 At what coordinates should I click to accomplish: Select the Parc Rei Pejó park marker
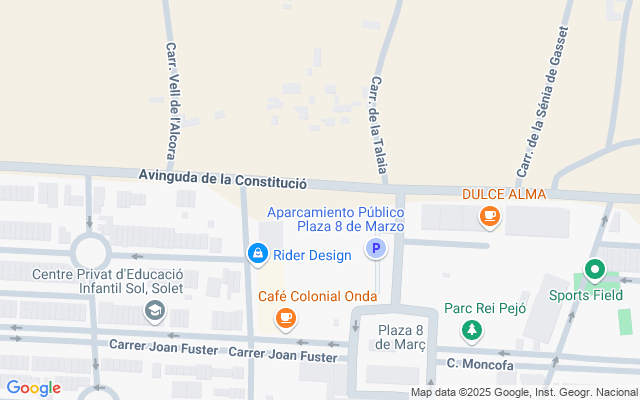[471, 329]
